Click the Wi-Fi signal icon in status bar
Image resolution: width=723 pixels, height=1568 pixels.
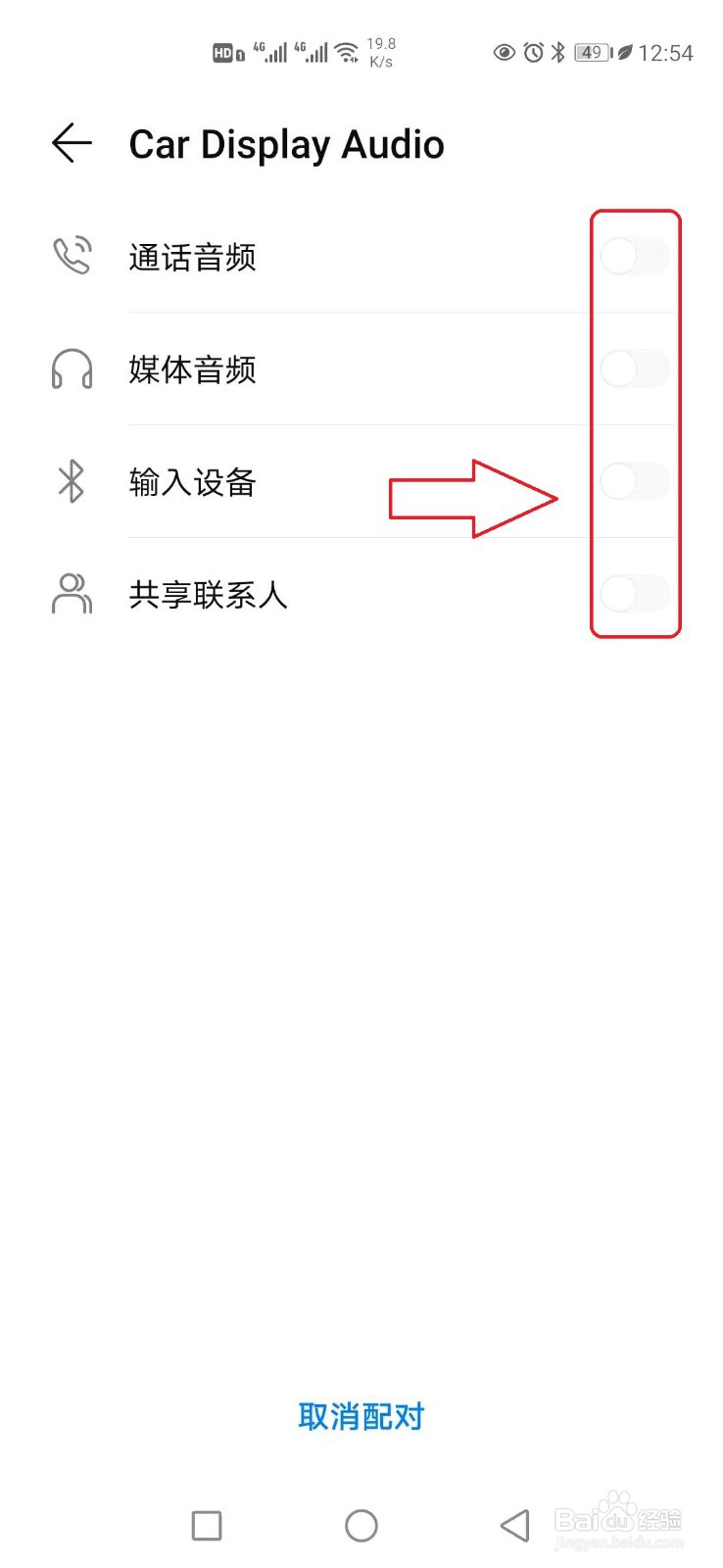(348, 52)
